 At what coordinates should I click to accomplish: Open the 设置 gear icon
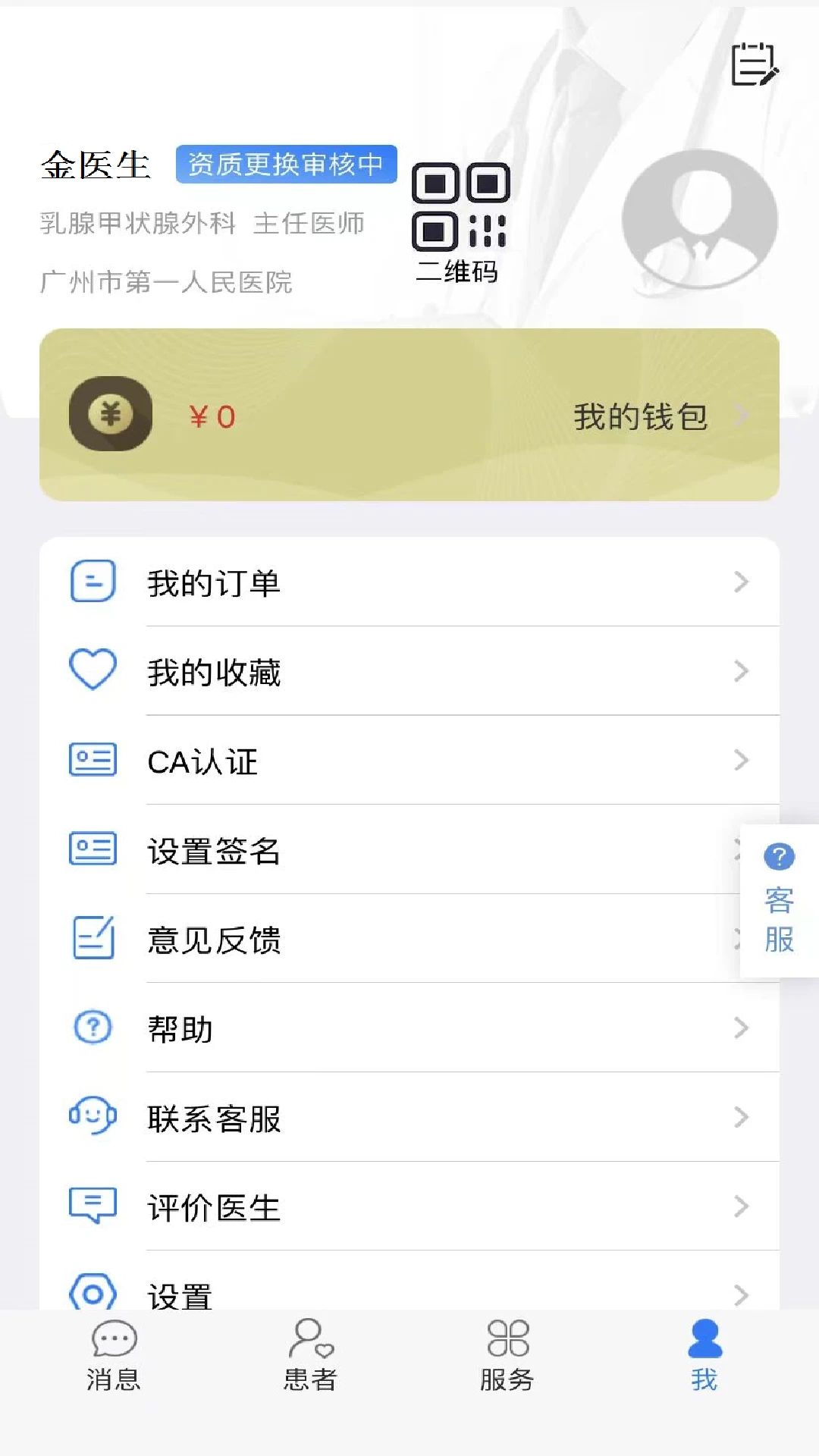click(x=92, y=1294)
